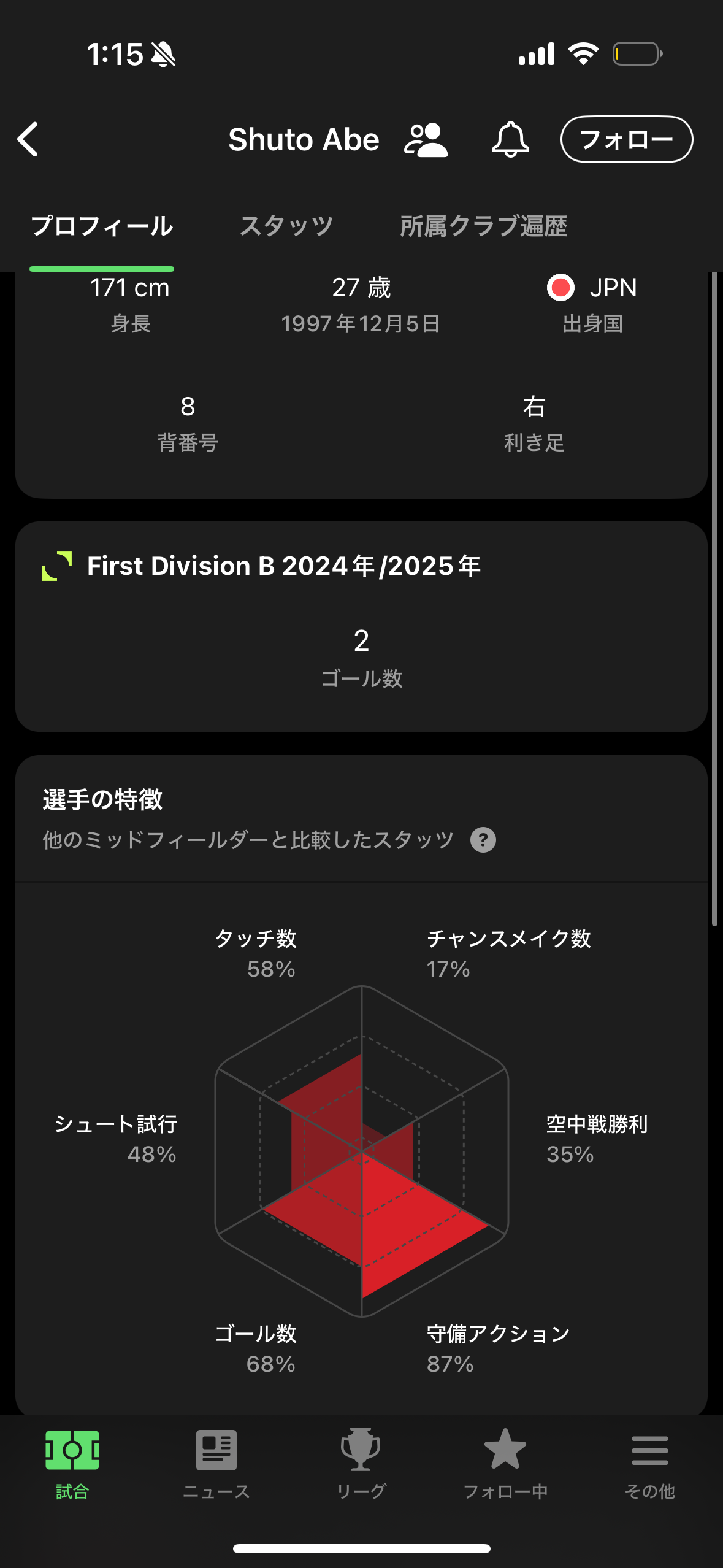The image size is (723, 1568).
Task: Open the question mark help for 選手の特徴
Action: pos(483,840)
